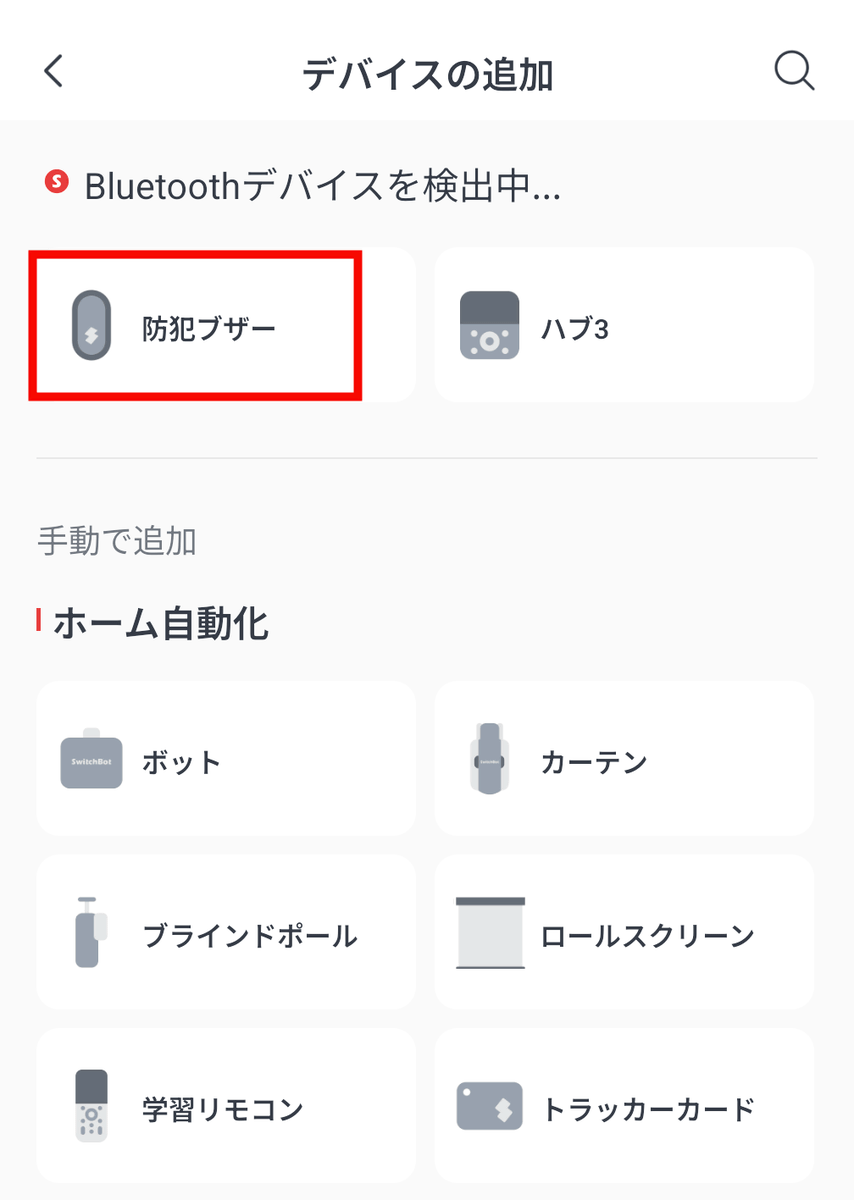Select the detected ハブ3 device
Screen dimensions: 854x1200
(x=624, y=326)
